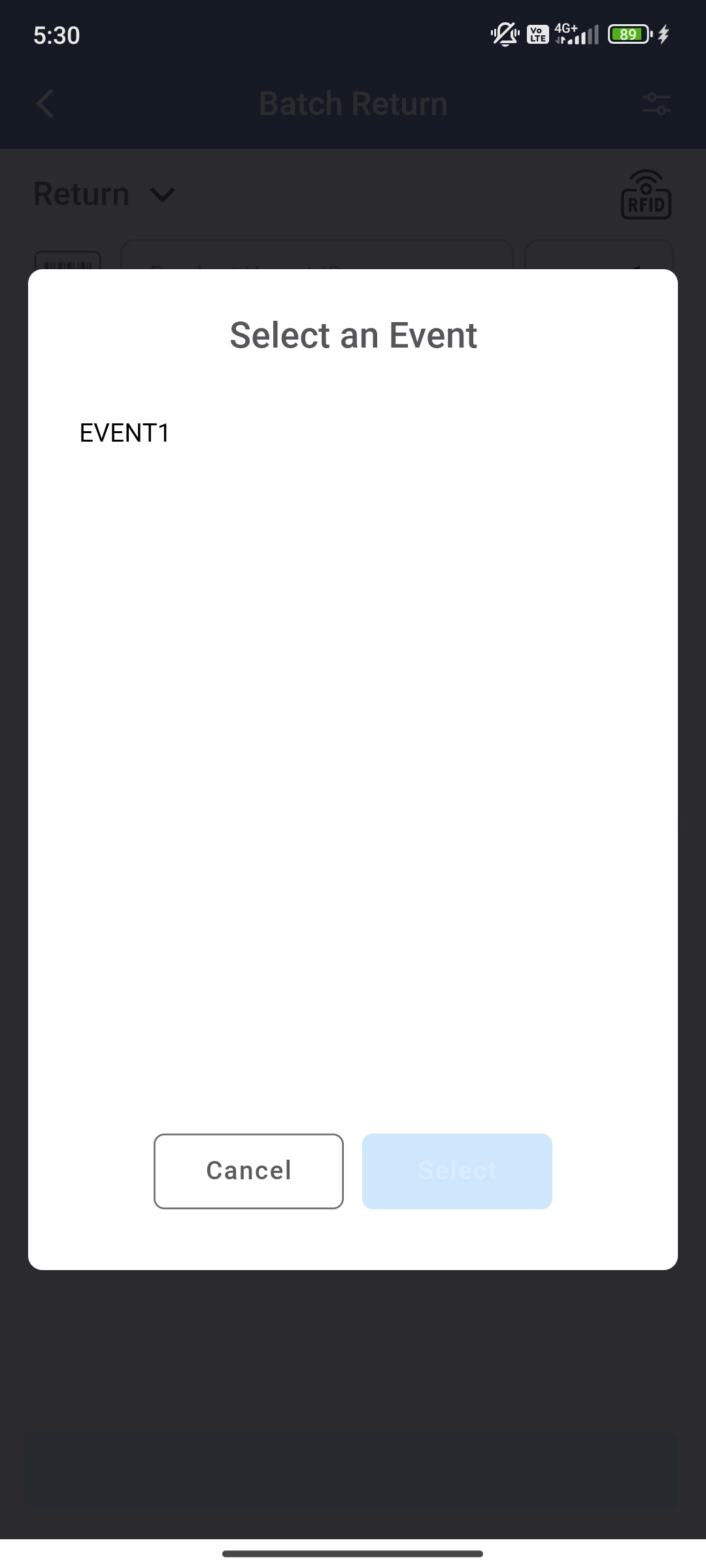
Task: Choose EVENT1 from the event list
Action: coord(124,433)
